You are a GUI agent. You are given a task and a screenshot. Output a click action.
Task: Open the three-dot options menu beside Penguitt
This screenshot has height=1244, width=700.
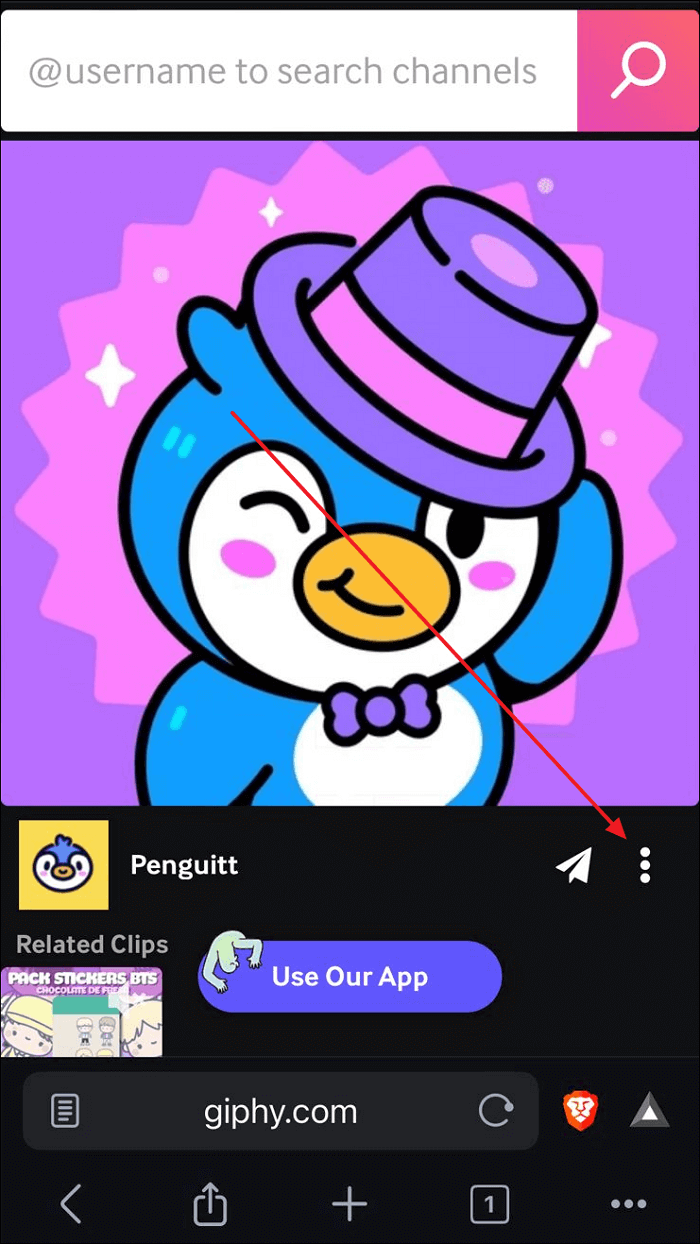645,865
